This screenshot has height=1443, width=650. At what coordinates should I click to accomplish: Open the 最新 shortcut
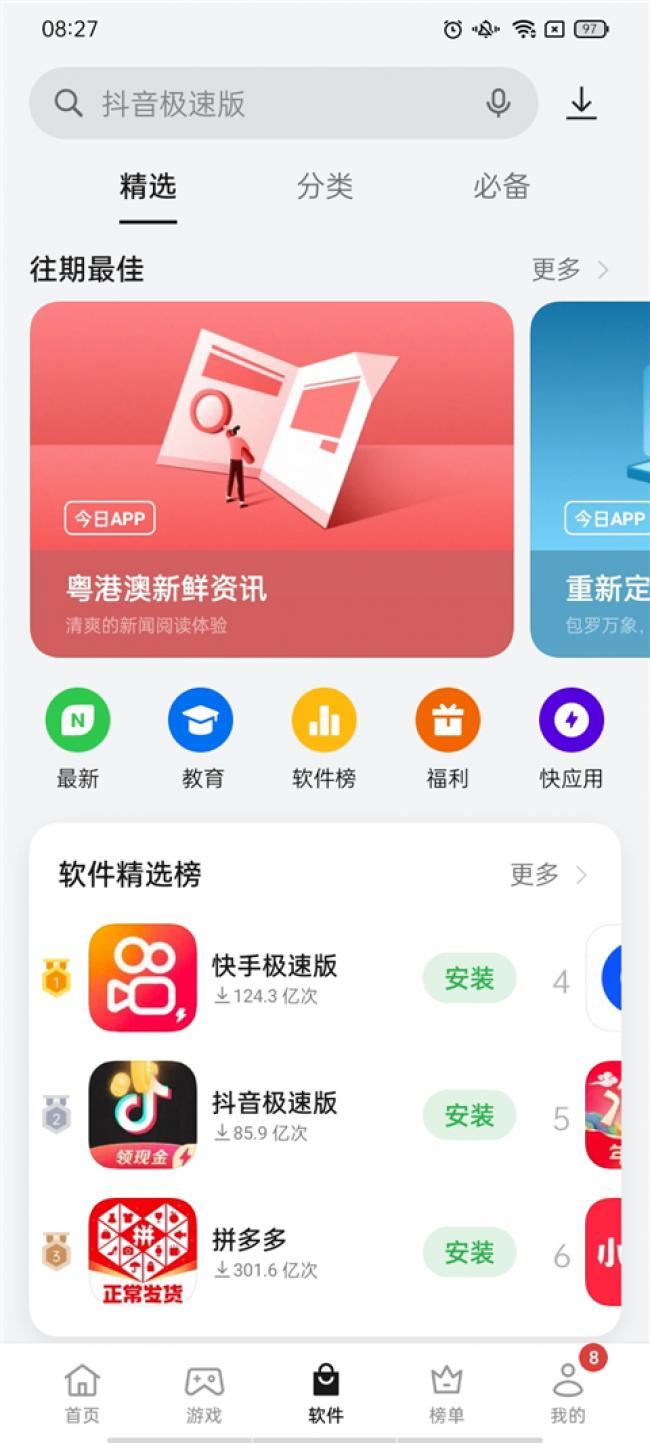tap(78, 739)
